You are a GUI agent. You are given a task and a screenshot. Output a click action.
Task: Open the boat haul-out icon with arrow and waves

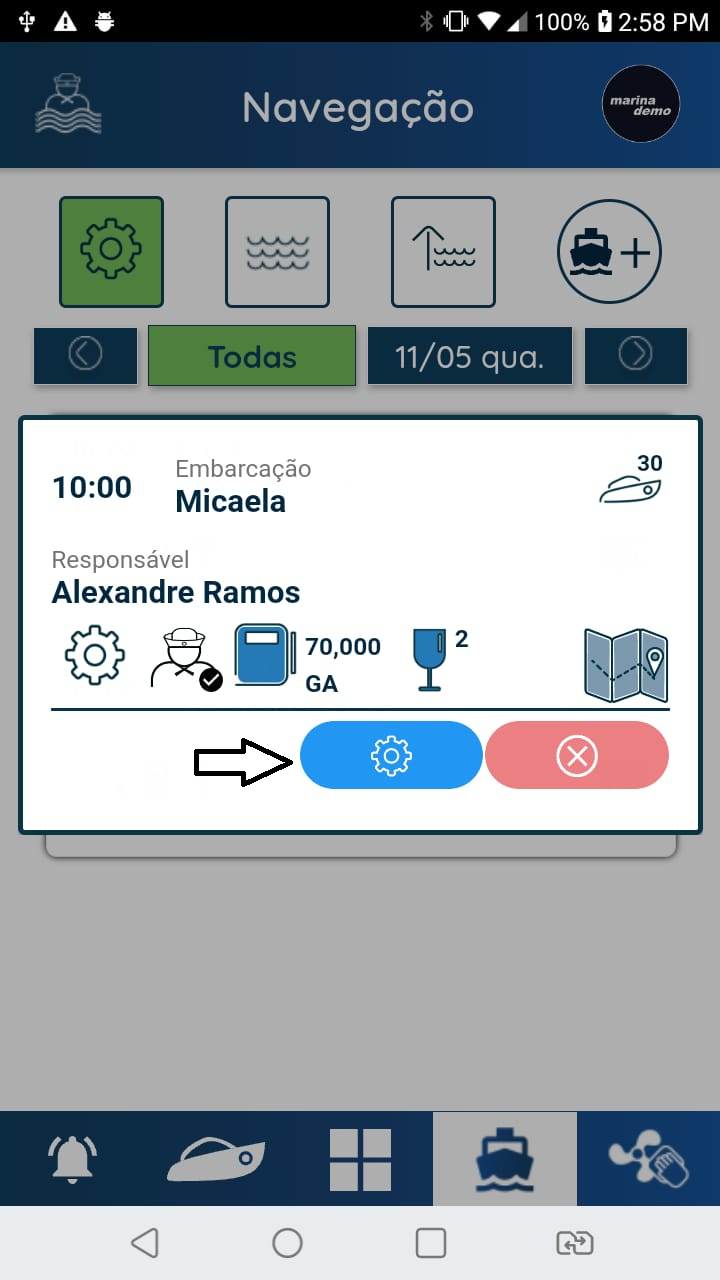[443, 251]
